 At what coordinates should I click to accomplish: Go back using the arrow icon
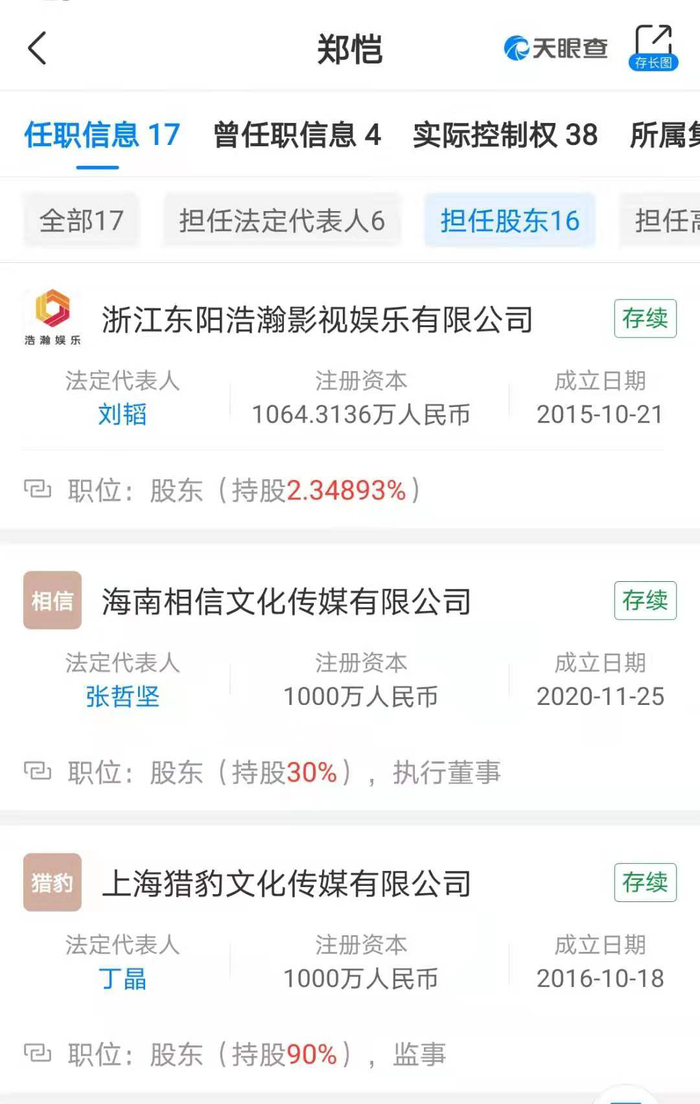tap(38, 48)
